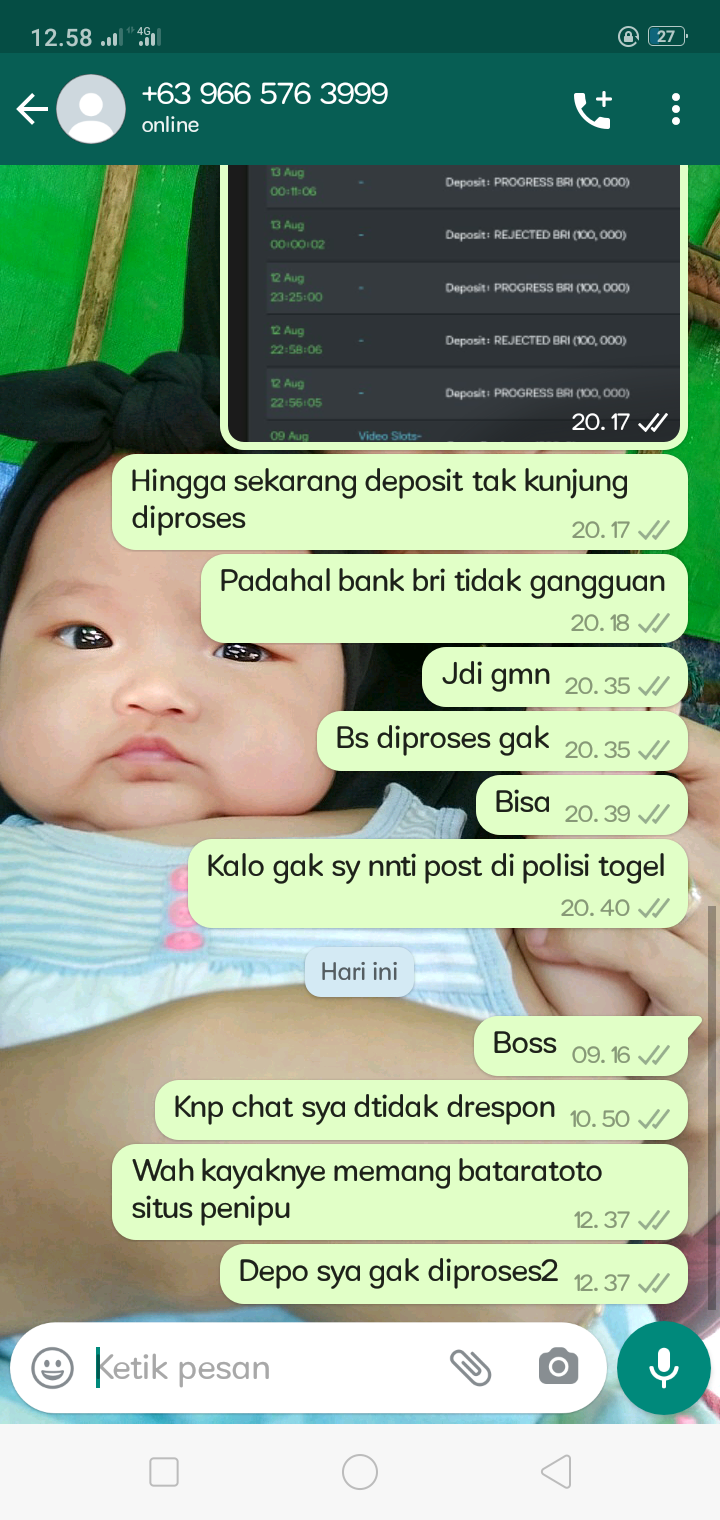
Task: Tap the system back navigation button
Action: coord(556,1471)
